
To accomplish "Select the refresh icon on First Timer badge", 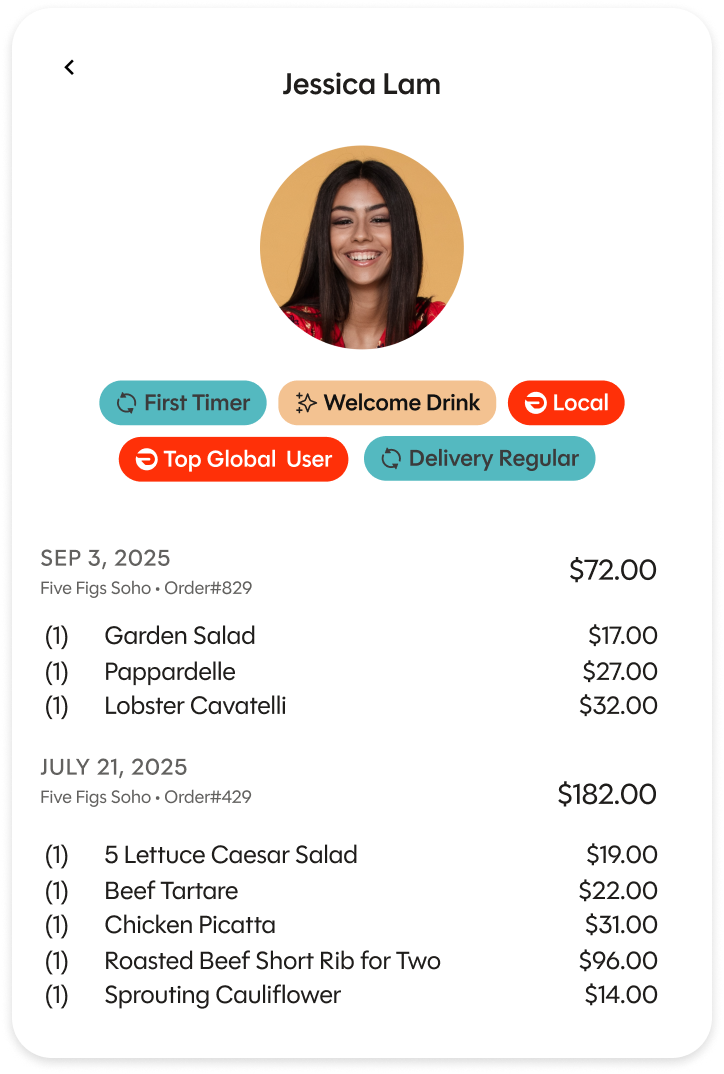I will [126, 402].
